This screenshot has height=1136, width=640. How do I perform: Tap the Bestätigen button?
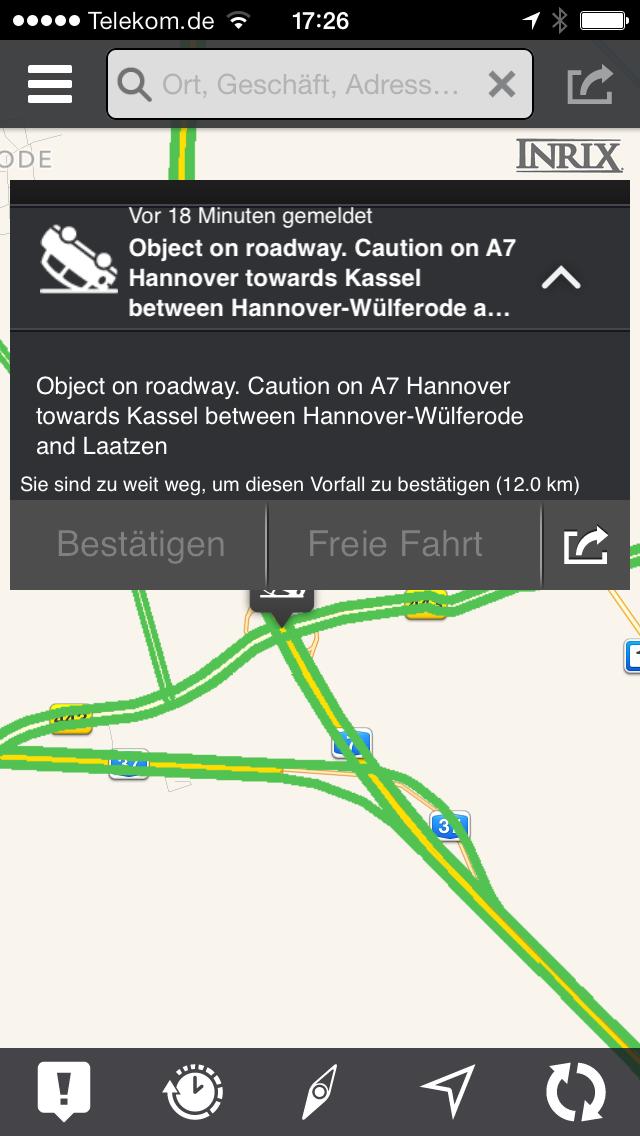click(140, 544)
